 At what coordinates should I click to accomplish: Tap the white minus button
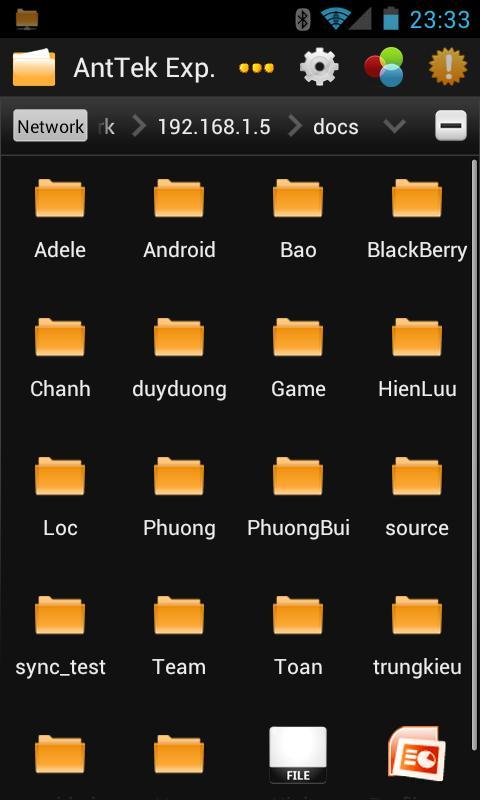coord(451,126)
